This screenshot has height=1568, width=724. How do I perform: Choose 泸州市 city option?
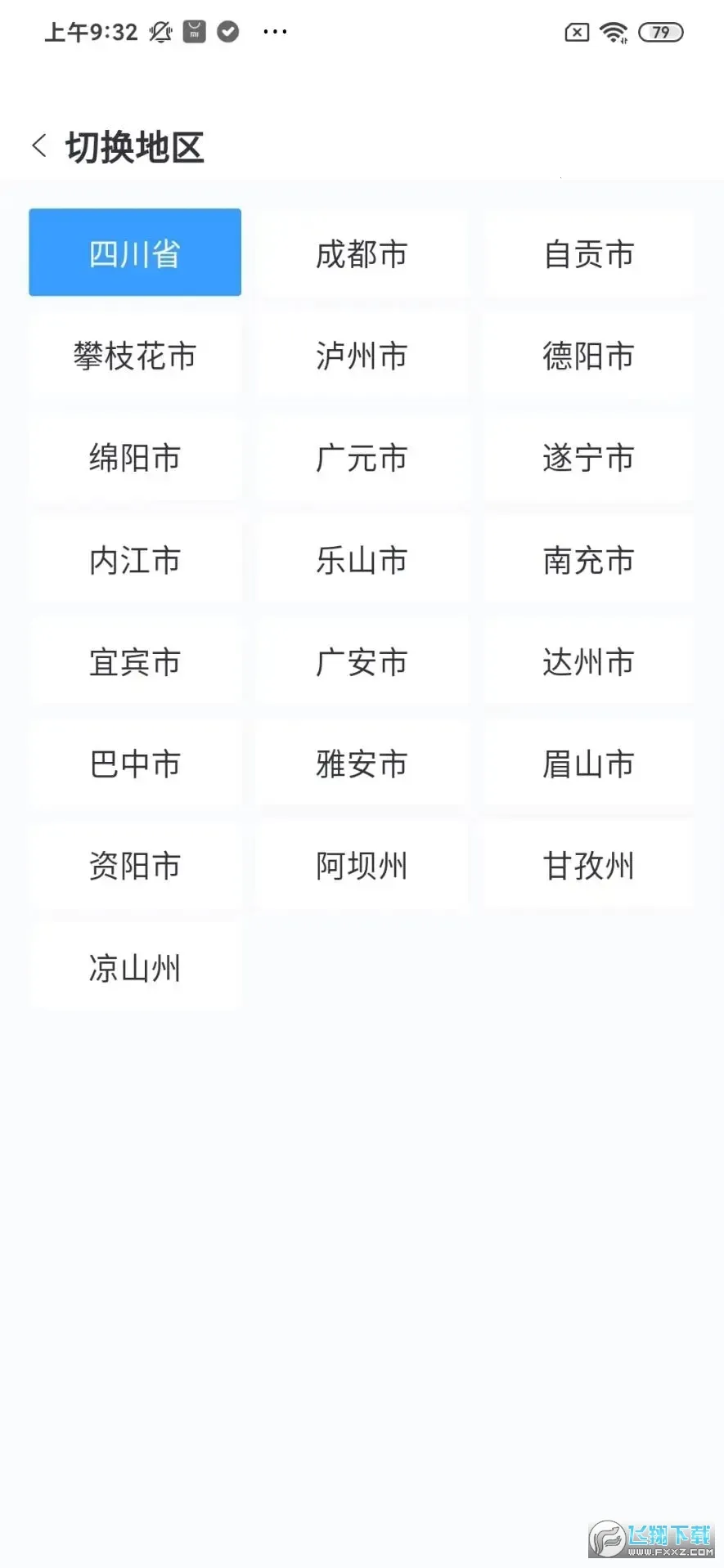362,356
